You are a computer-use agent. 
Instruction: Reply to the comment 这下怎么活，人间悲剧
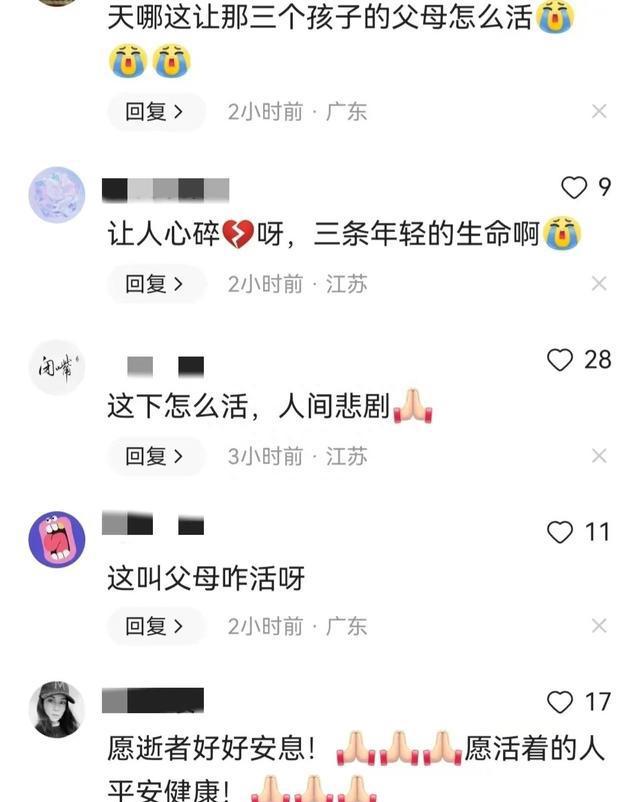pos(155,456)
